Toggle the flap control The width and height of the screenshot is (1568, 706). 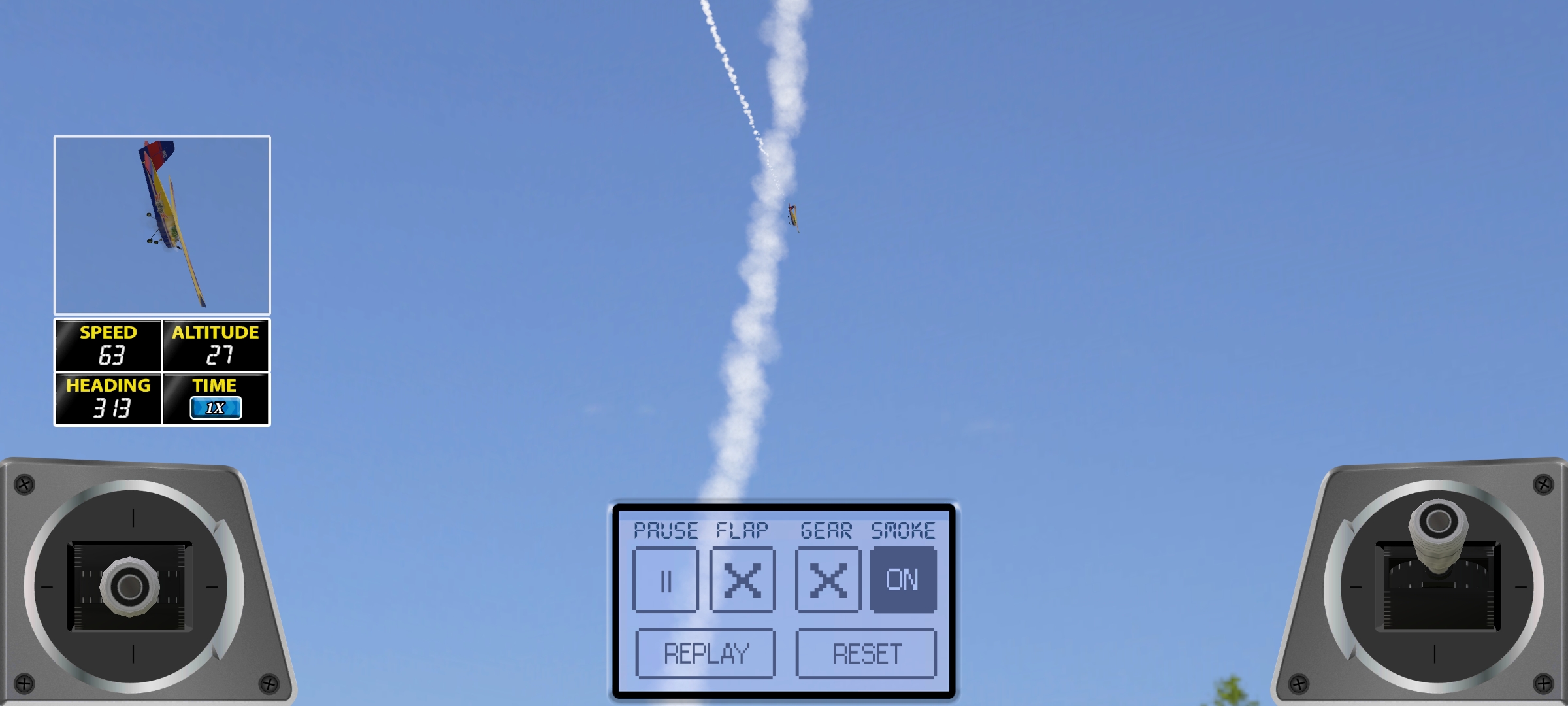coord(742,580)
